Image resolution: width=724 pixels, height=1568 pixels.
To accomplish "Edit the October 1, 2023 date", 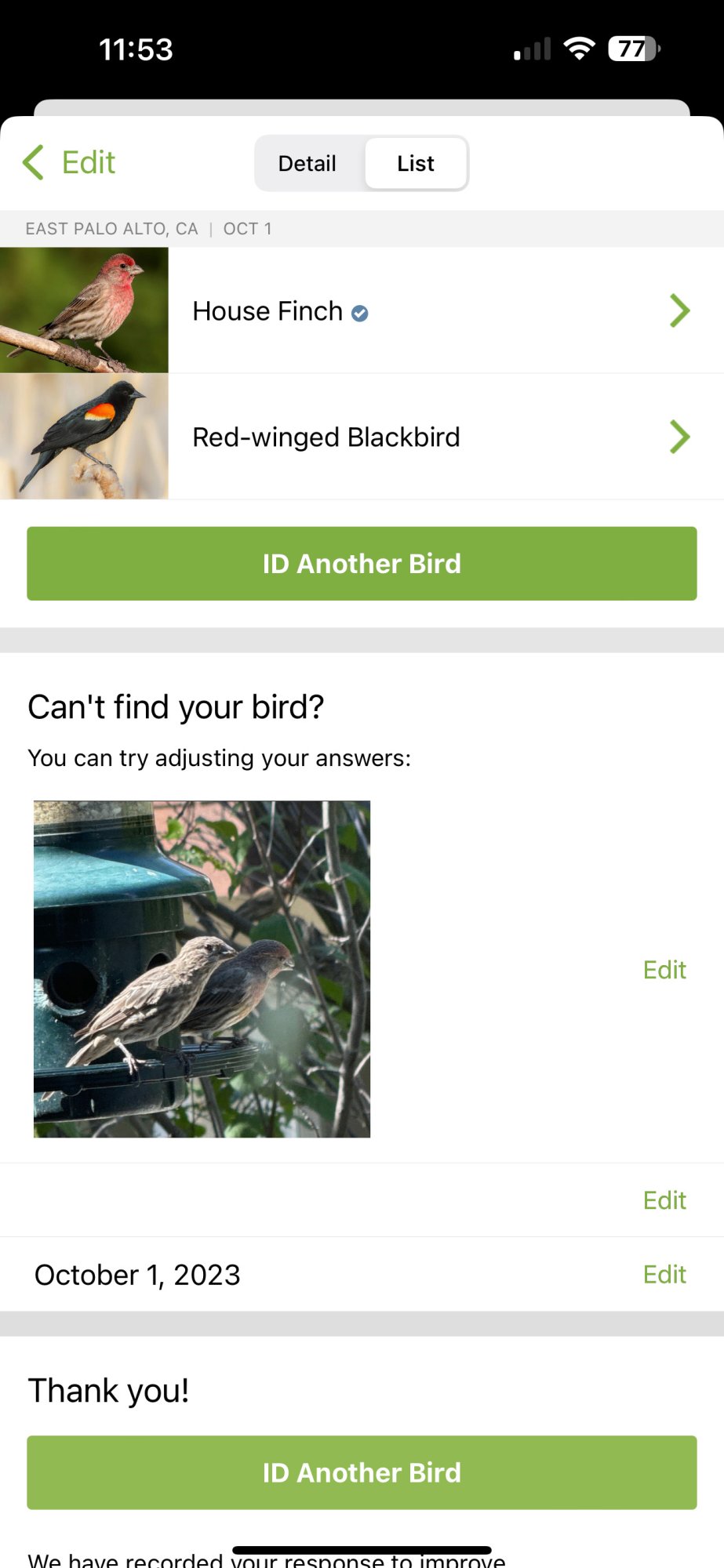I will tap(664, 1274).
